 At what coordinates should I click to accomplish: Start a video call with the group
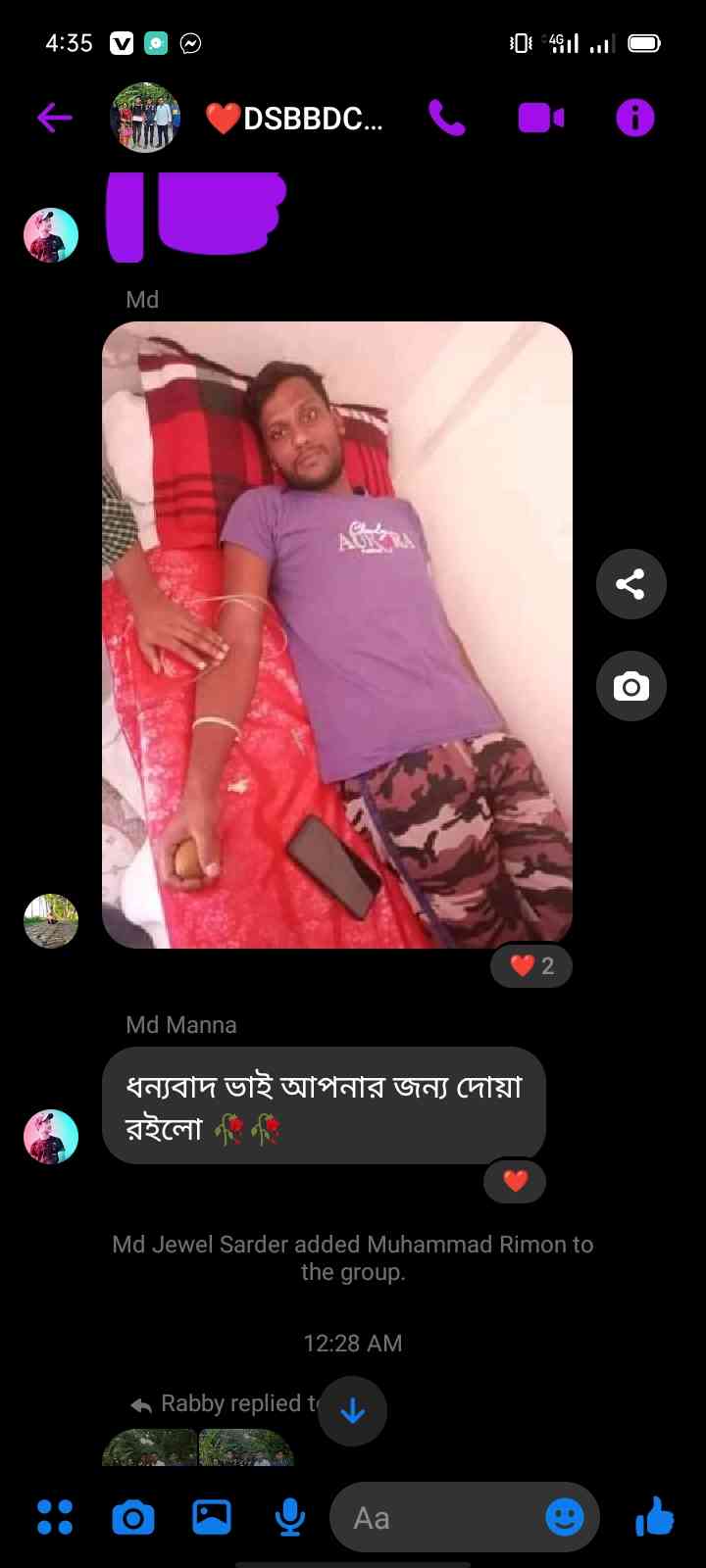point(540,119)
